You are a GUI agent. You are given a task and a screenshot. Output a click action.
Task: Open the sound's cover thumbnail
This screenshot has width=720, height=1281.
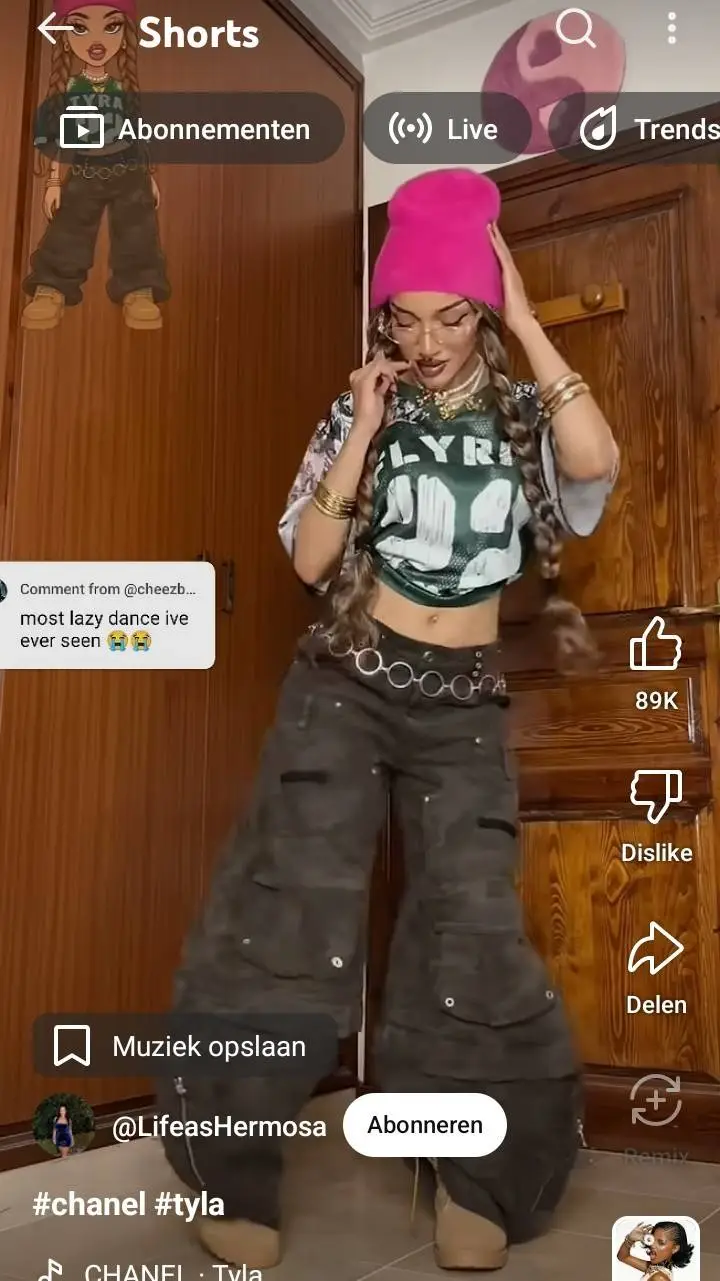656,1250
